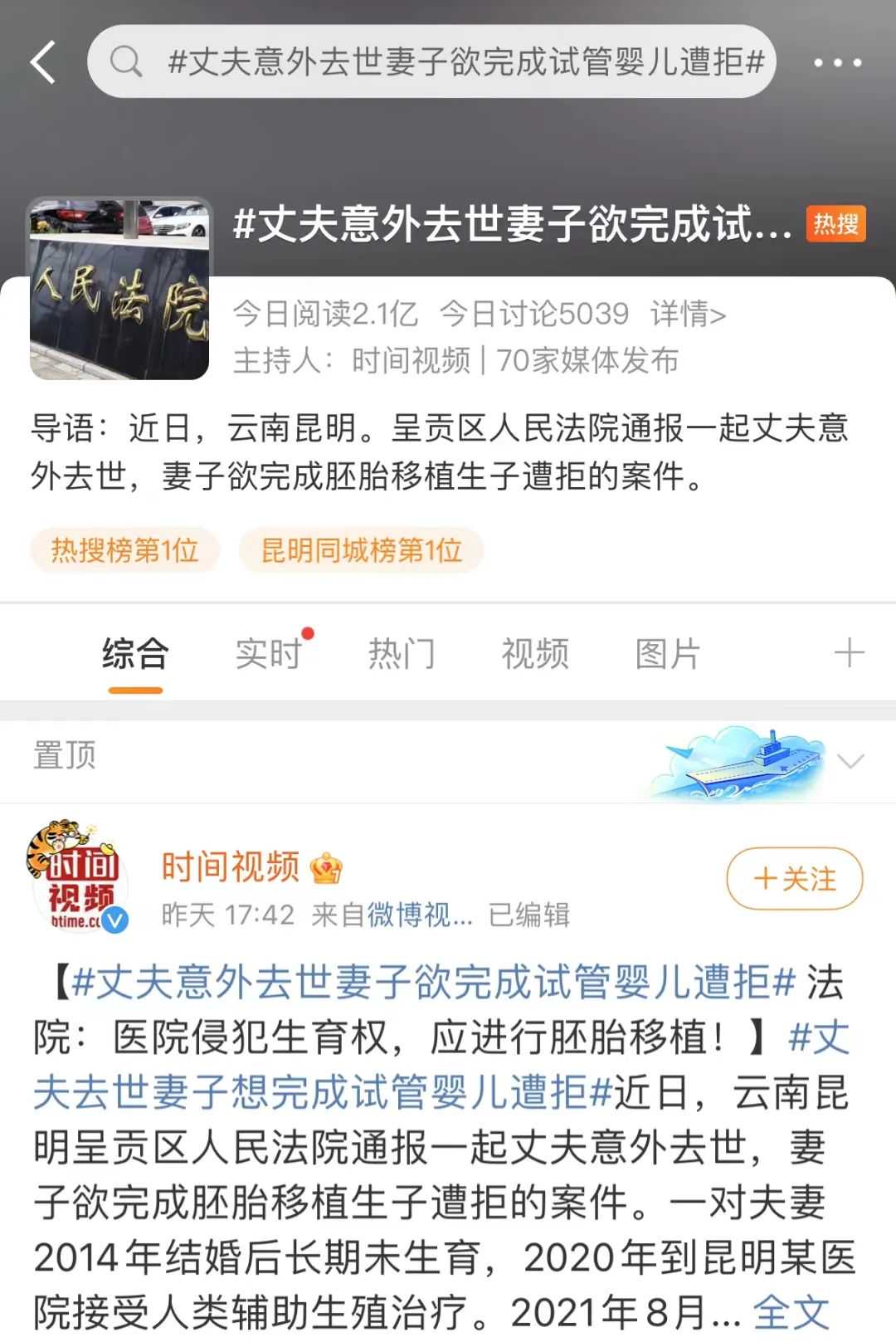Follow 时间视频 via 关注 button
Screen dimensions: 896x1342
[x=793, y=877]
